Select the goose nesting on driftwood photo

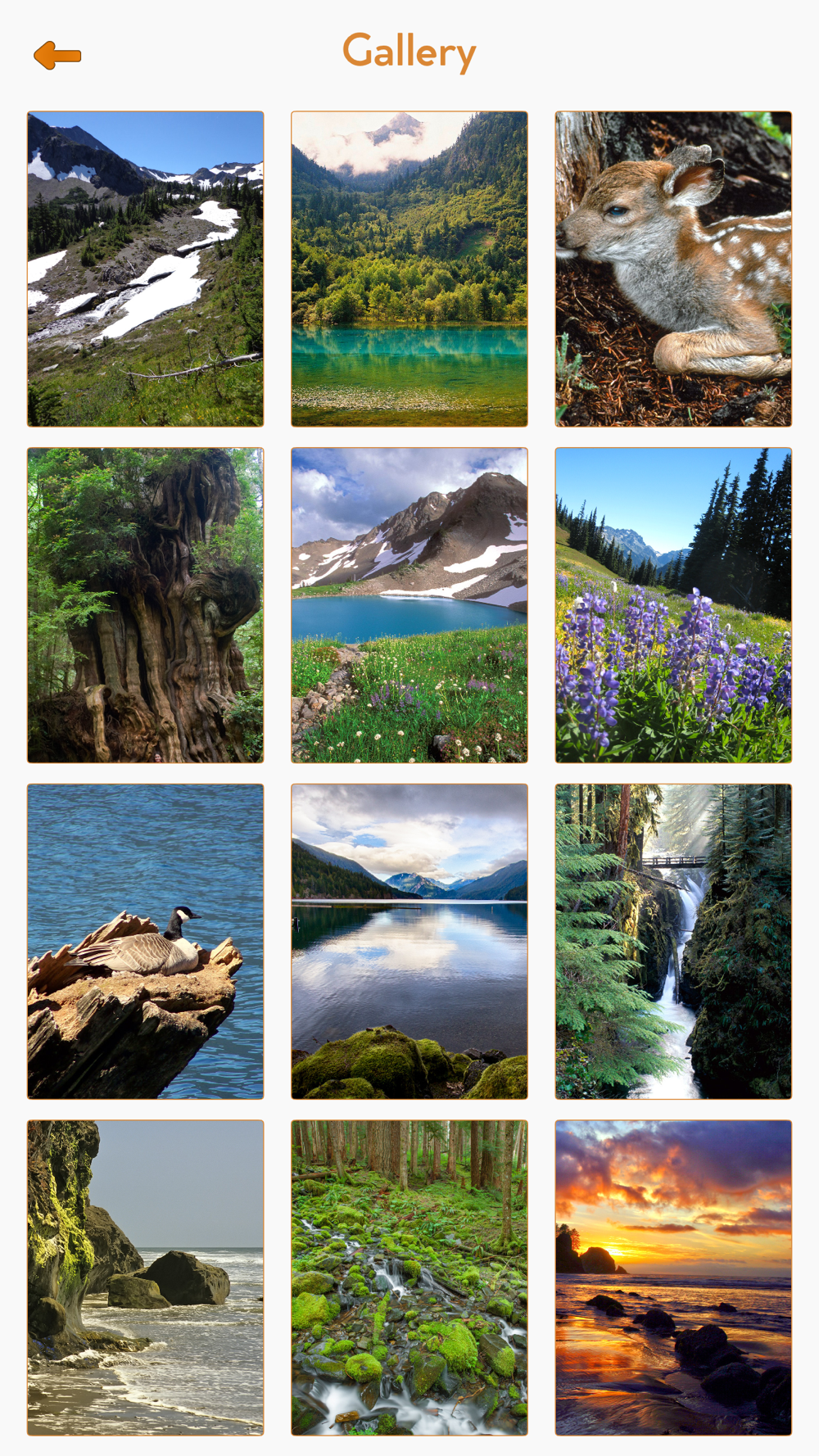point(146,942)
